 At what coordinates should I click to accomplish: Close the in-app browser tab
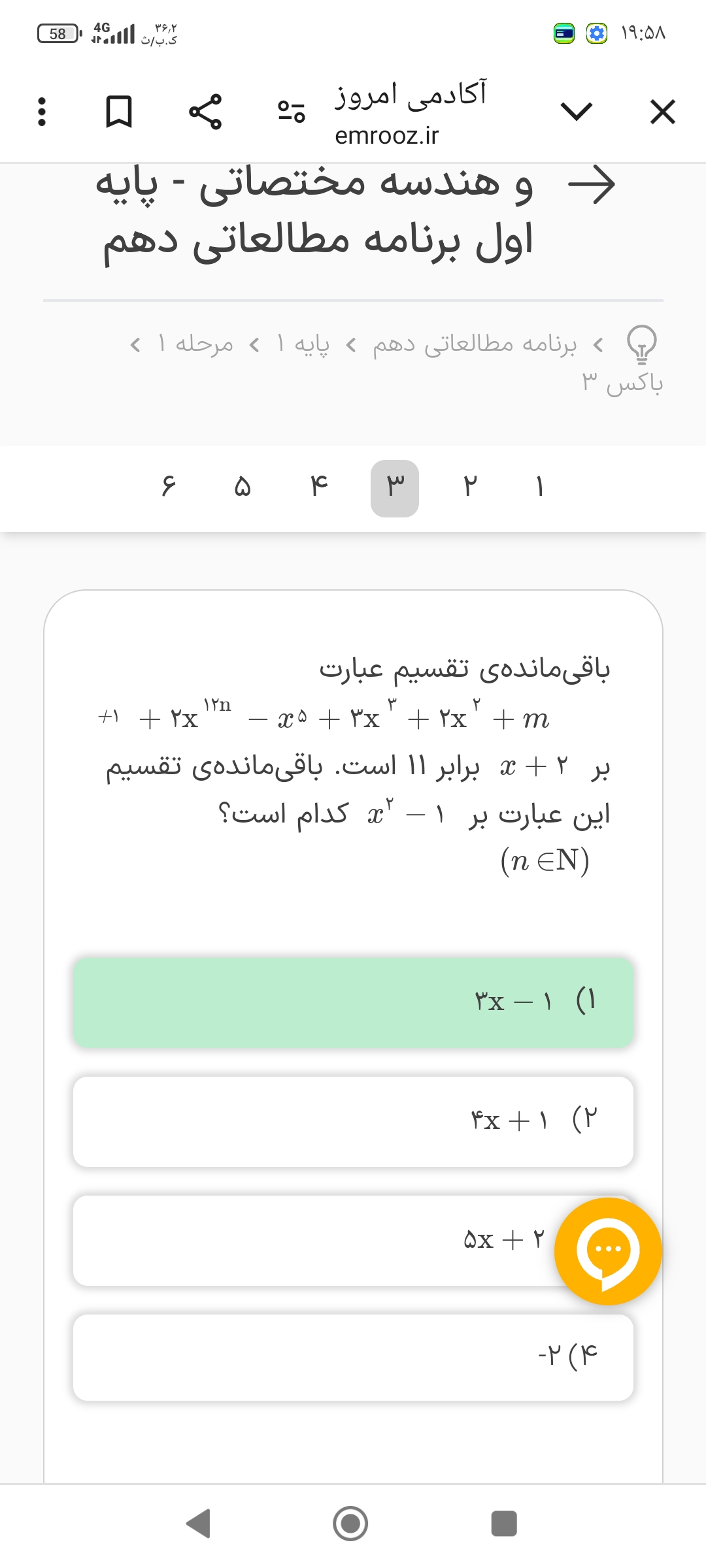click(x=662, y=112)
